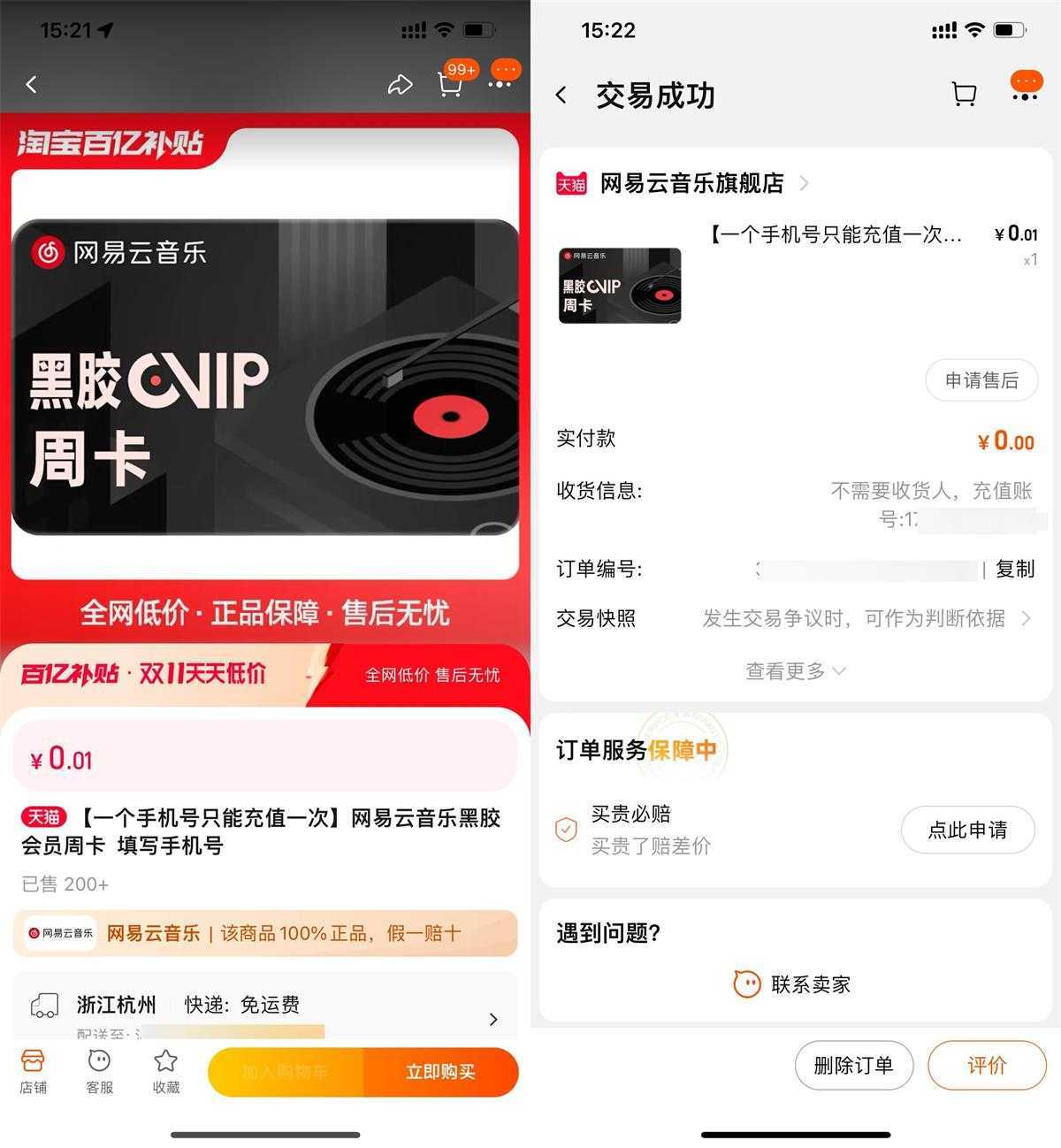
Task: Share the 黑胶VIP周卡 product
Action: point(400,85)
